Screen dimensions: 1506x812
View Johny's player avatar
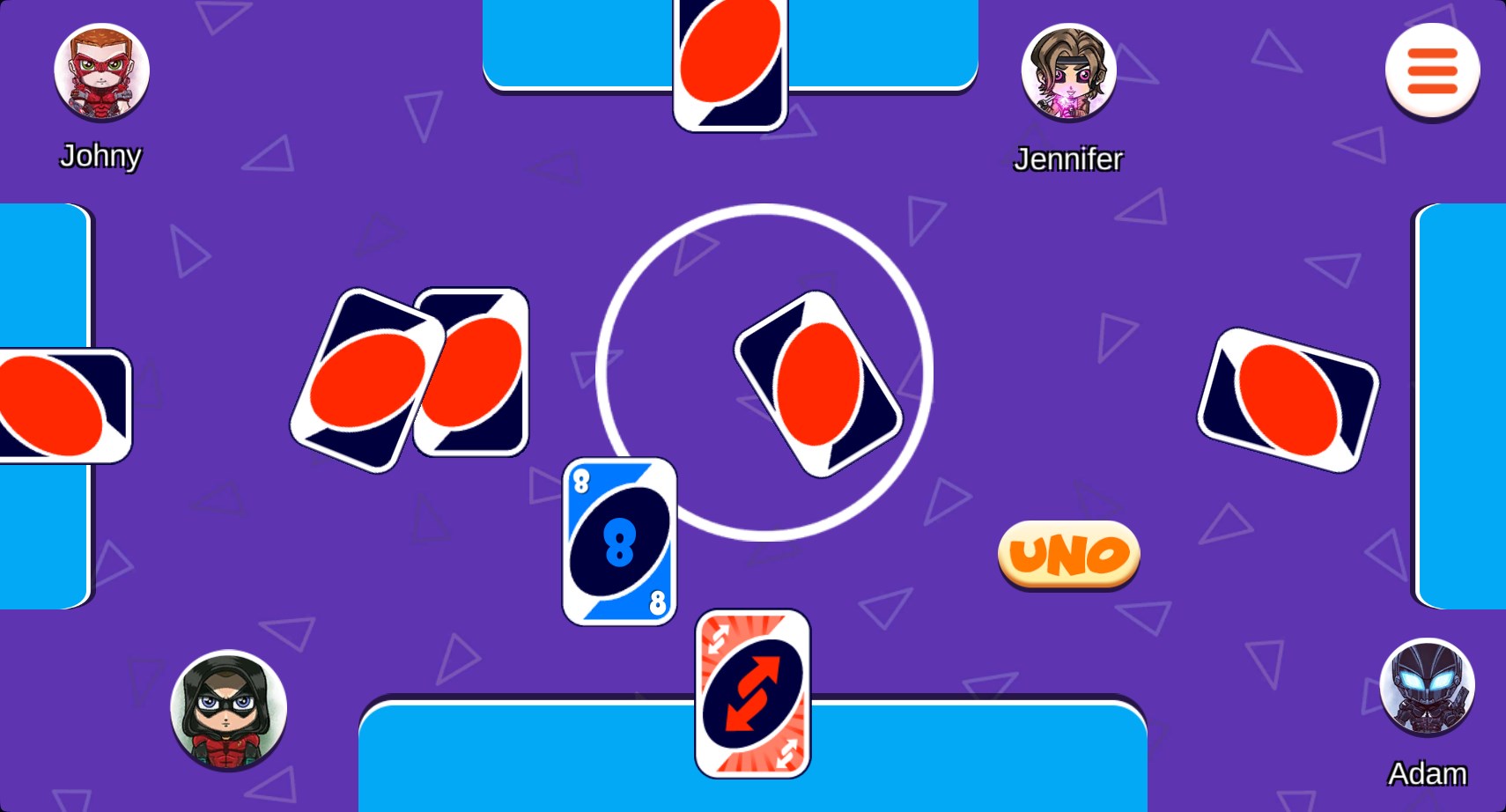(101, 72)
